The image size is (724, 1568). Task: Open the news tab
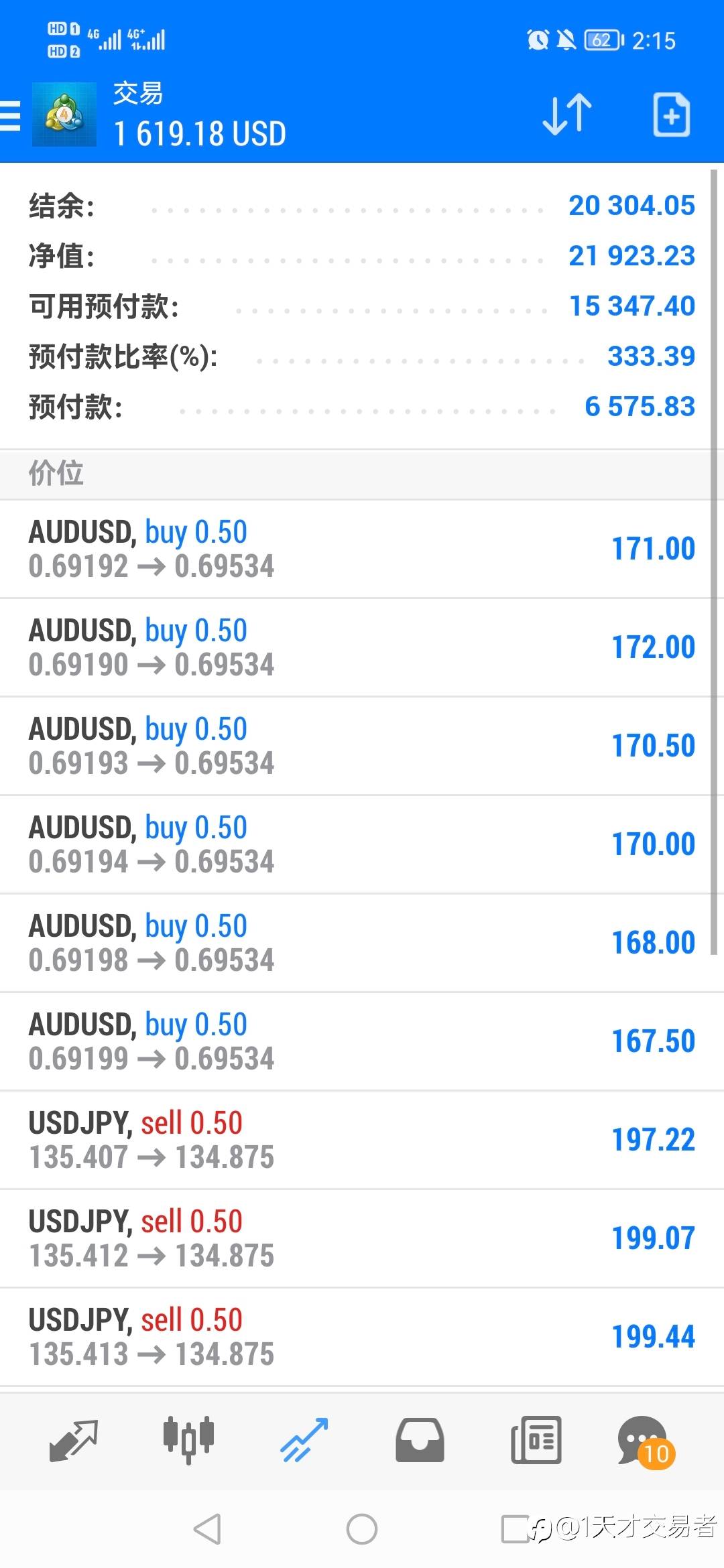[536, 1441]
